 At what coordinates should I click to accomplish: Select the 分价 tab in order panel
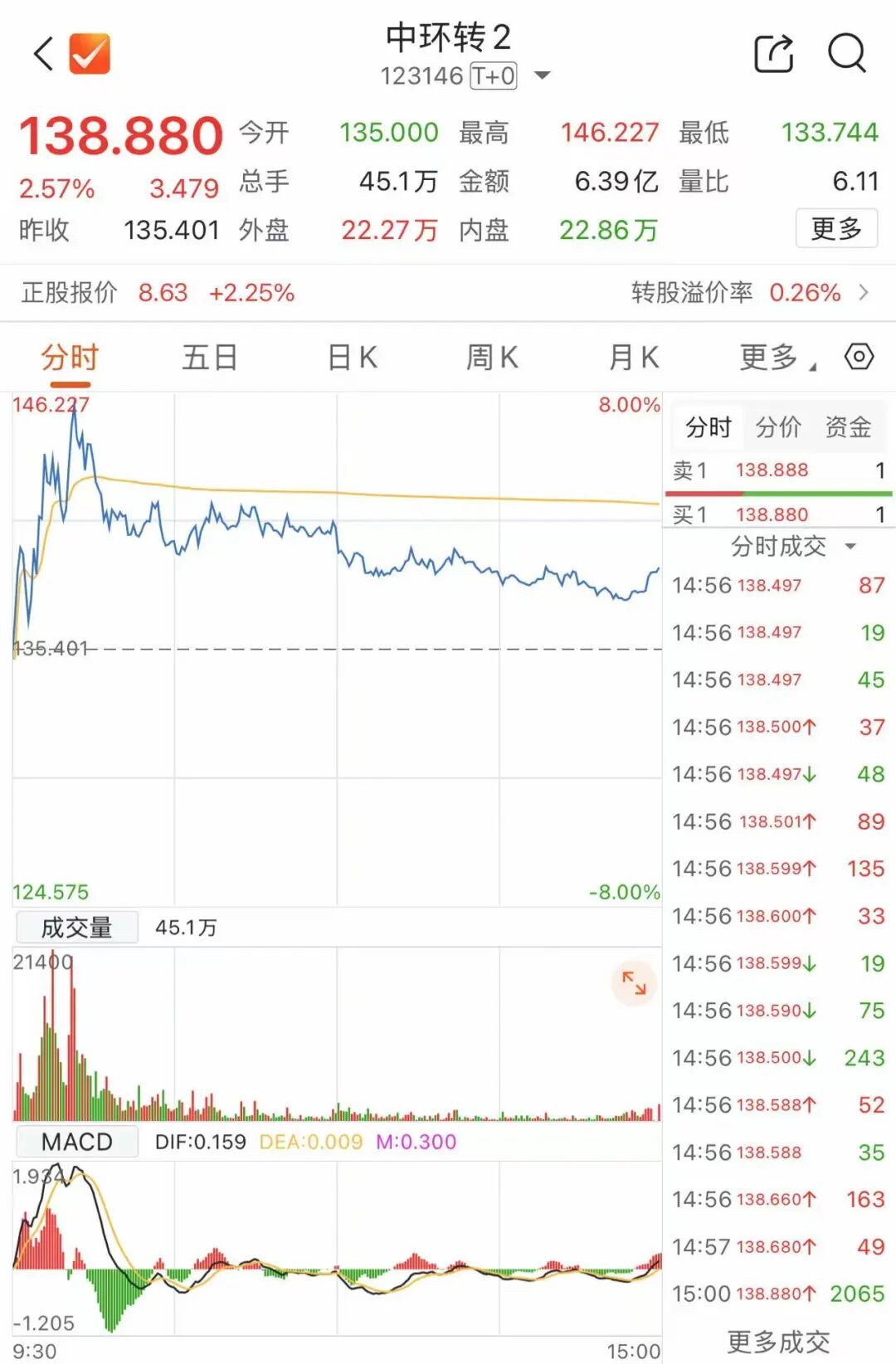pyautogui.click(x=777, y=427)
